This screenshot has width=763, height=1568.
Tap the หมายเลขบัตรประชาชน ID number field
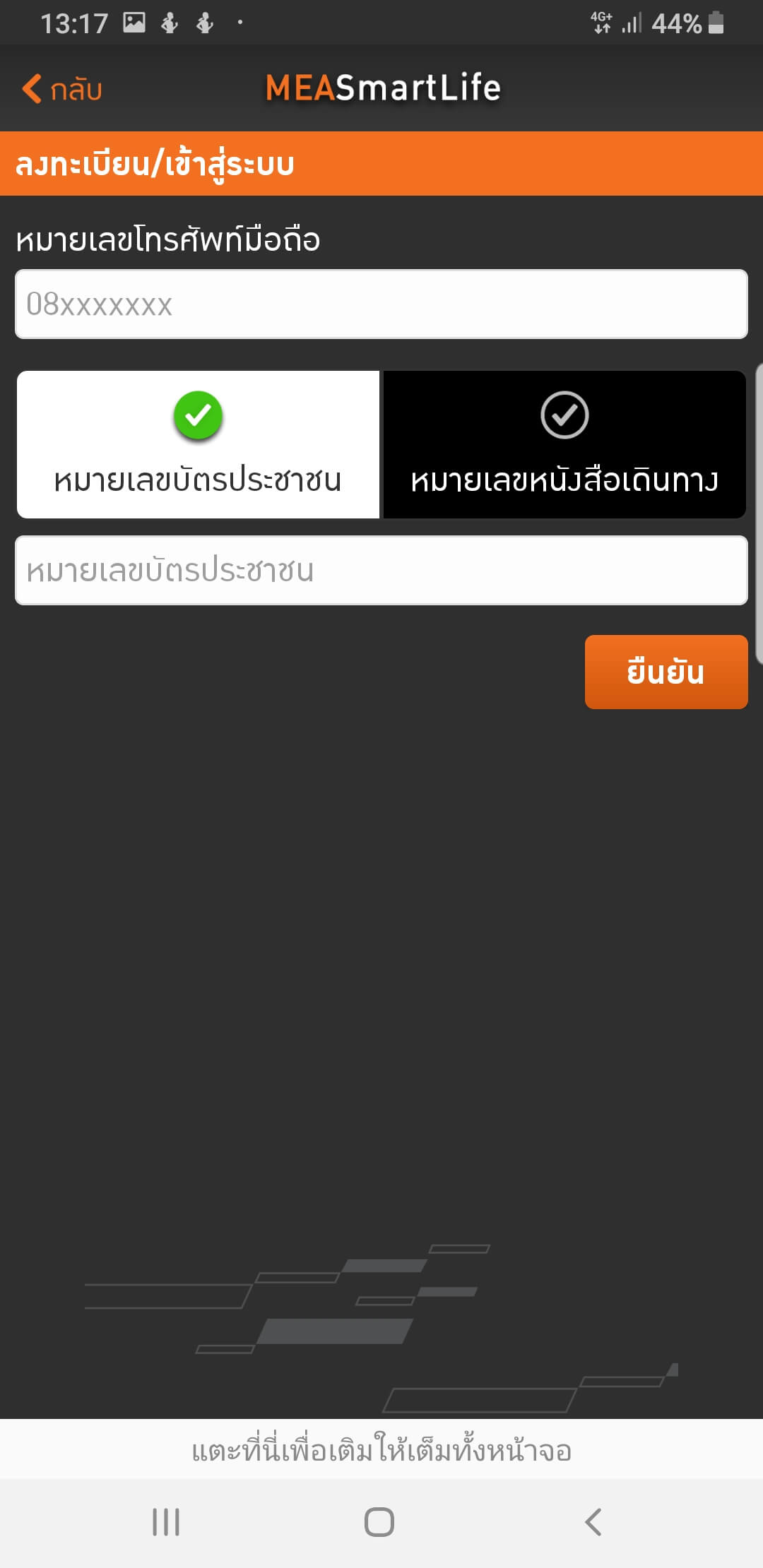(381, 570)
